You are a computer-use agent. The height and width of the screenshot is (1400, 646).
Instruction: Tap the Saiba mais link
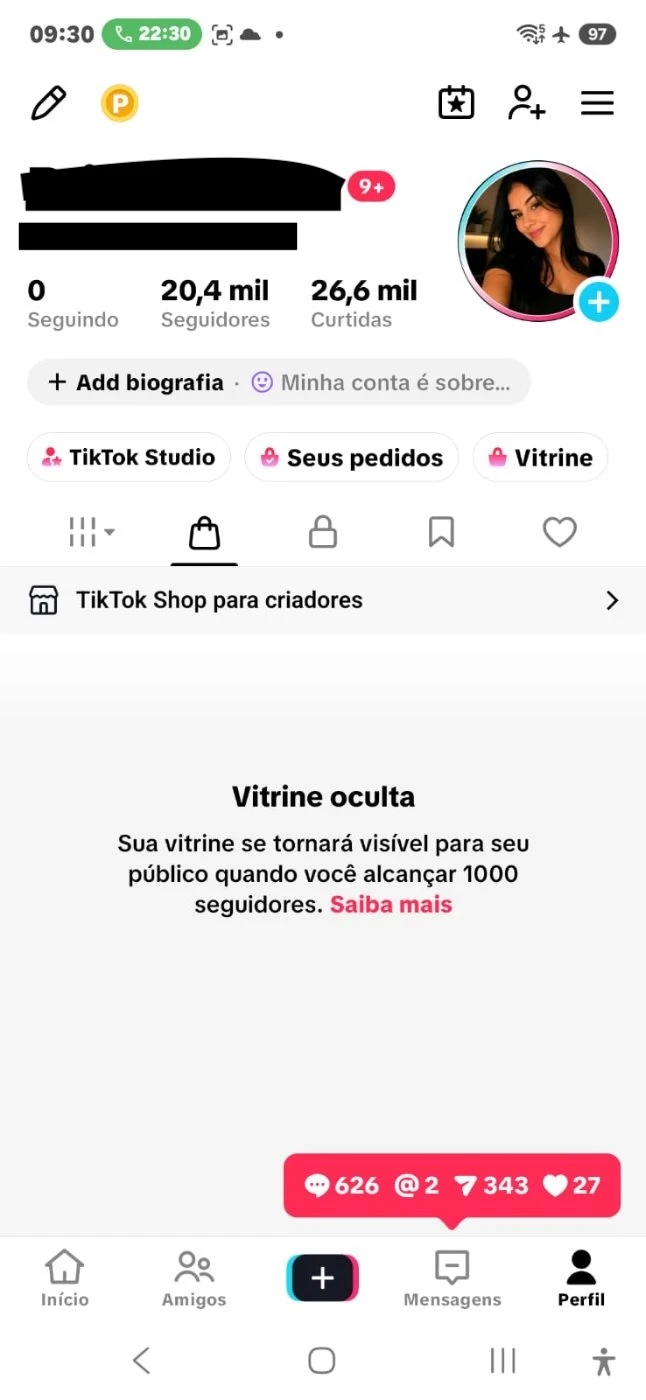[x=391, y=905]
